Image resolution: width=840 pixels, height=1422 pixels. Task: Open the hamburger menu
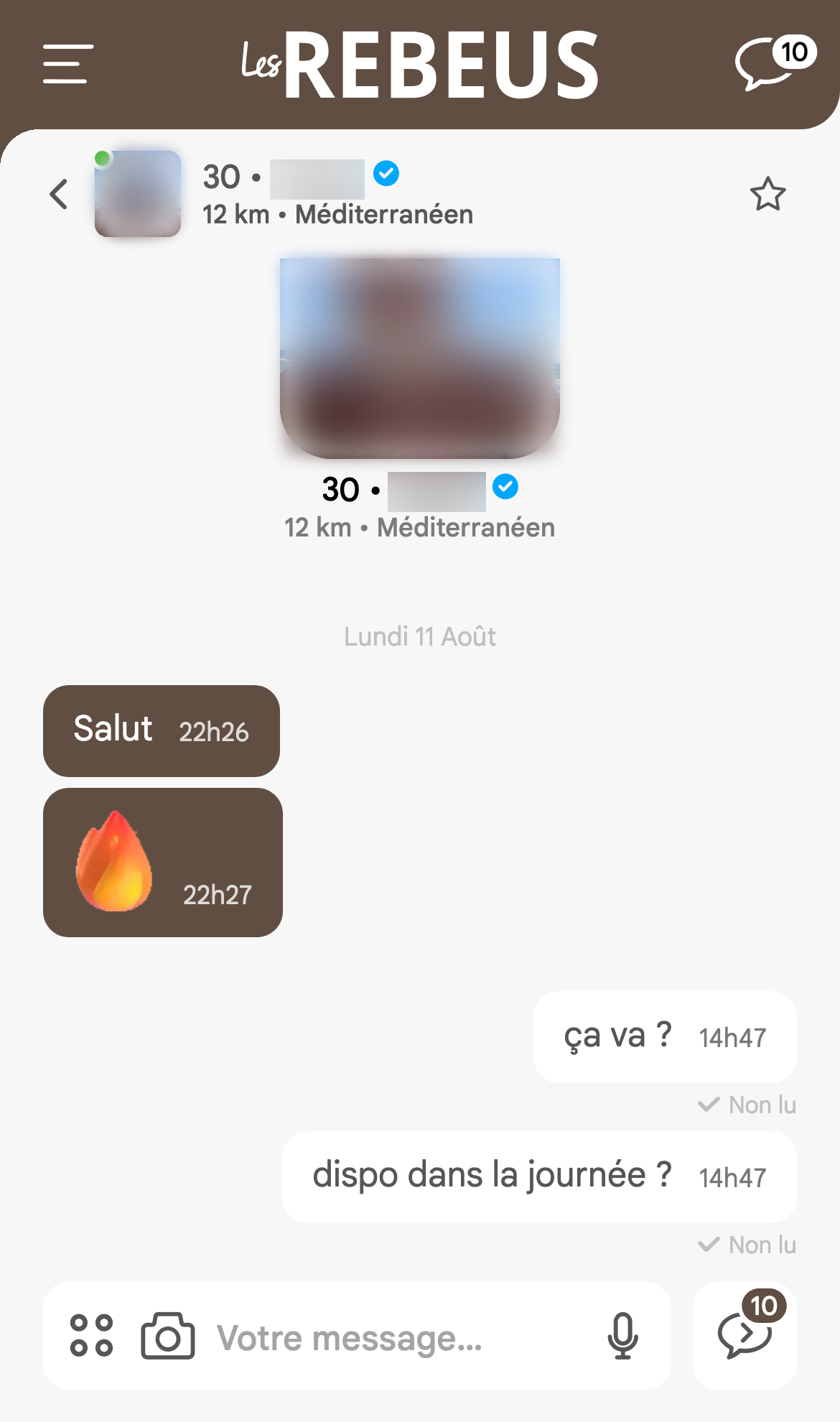pos(67,64)
